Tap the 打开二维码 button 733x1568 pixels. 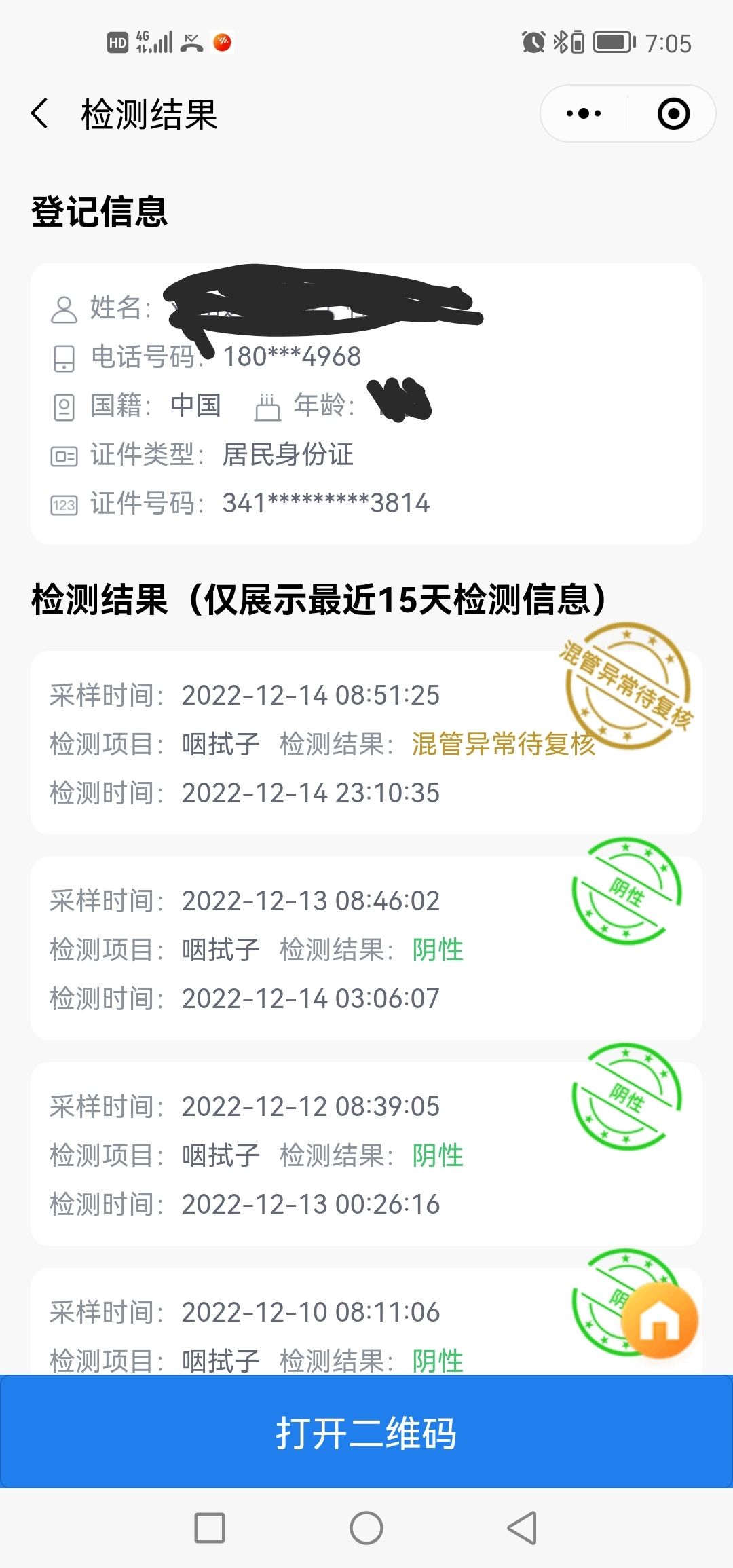[366, 1432]
